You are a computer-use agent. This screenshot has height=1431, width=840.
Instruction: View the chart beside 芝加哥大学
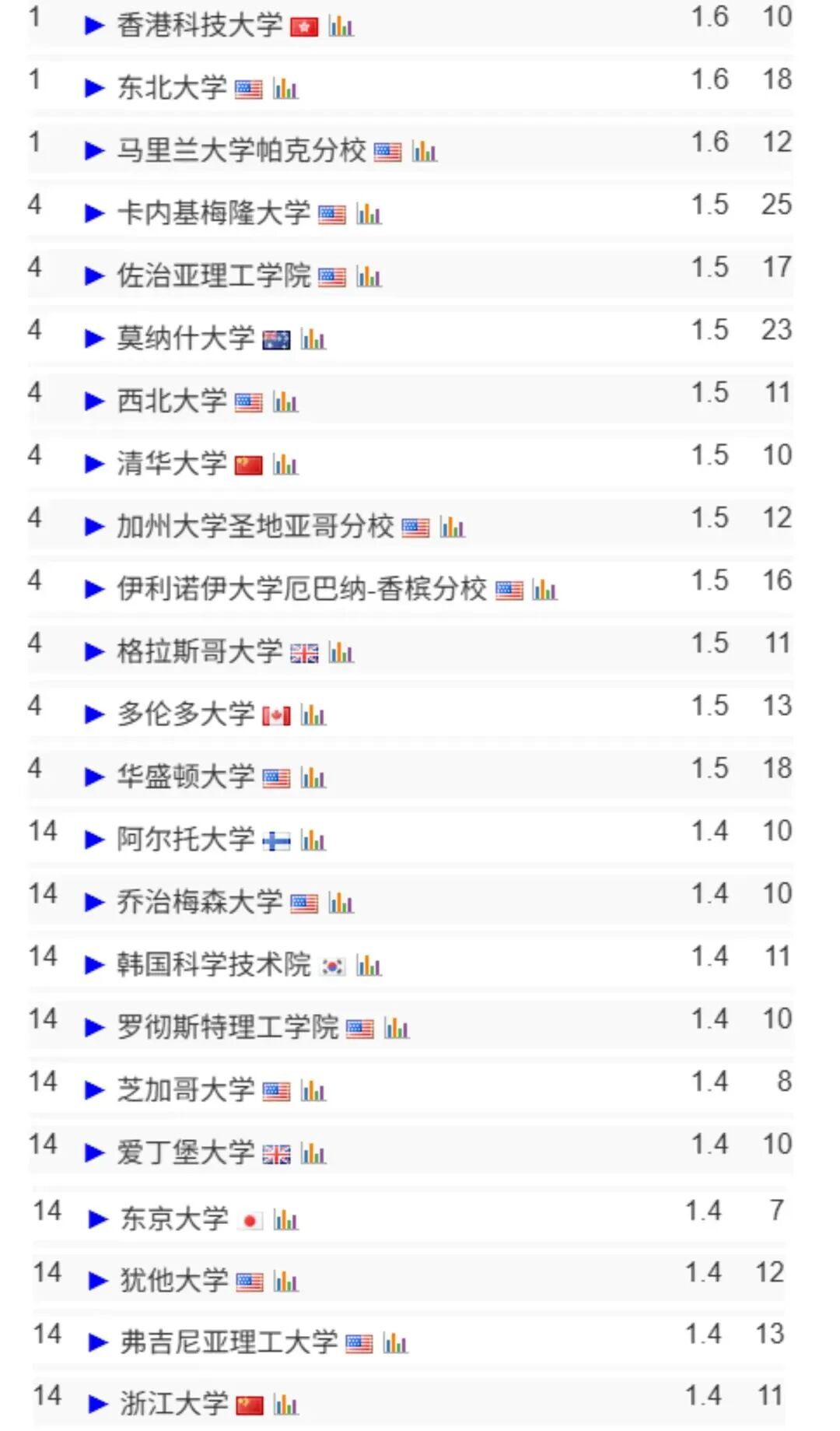[313, 1091]
